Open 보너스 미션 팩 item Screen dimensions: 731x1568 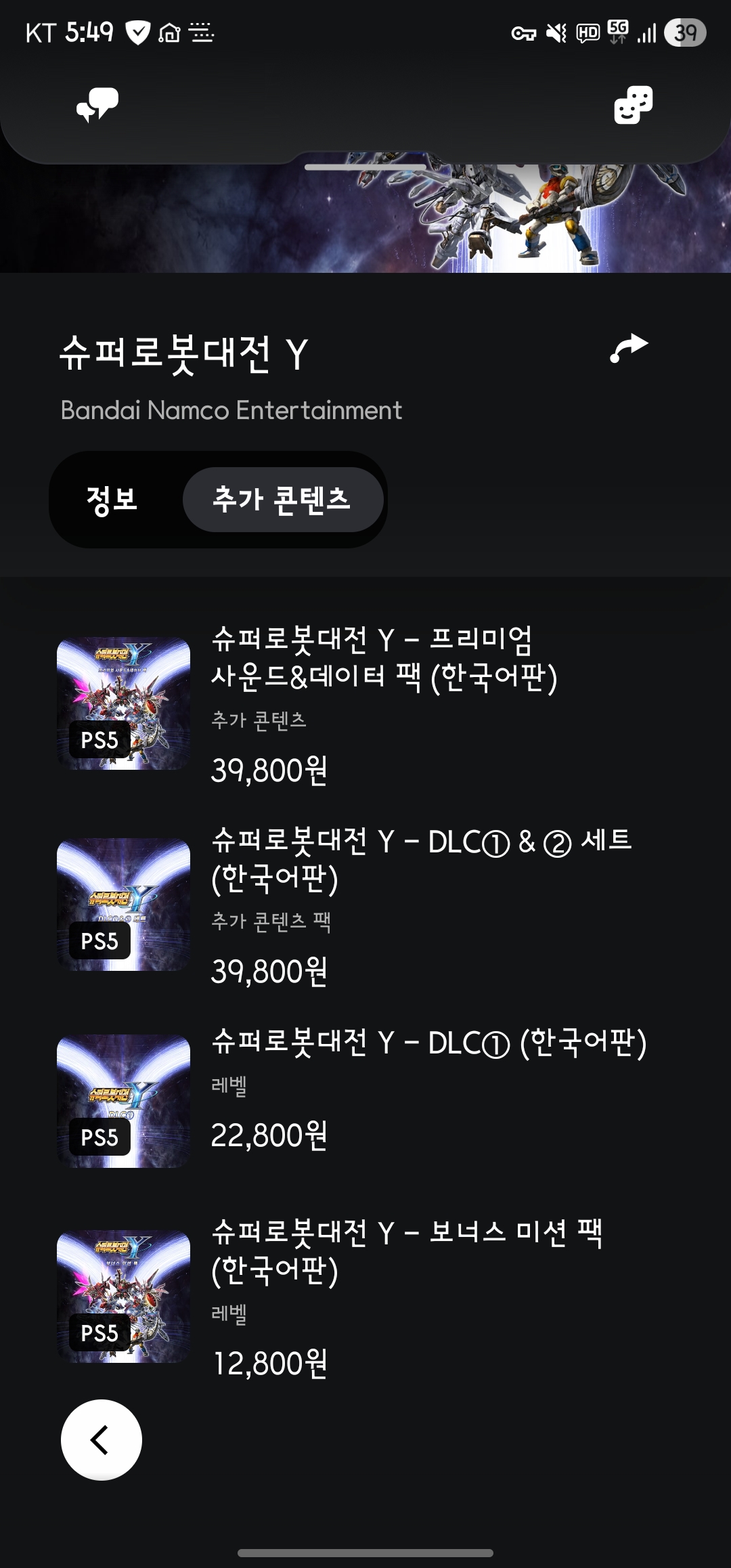click(x=383, y=1297)
